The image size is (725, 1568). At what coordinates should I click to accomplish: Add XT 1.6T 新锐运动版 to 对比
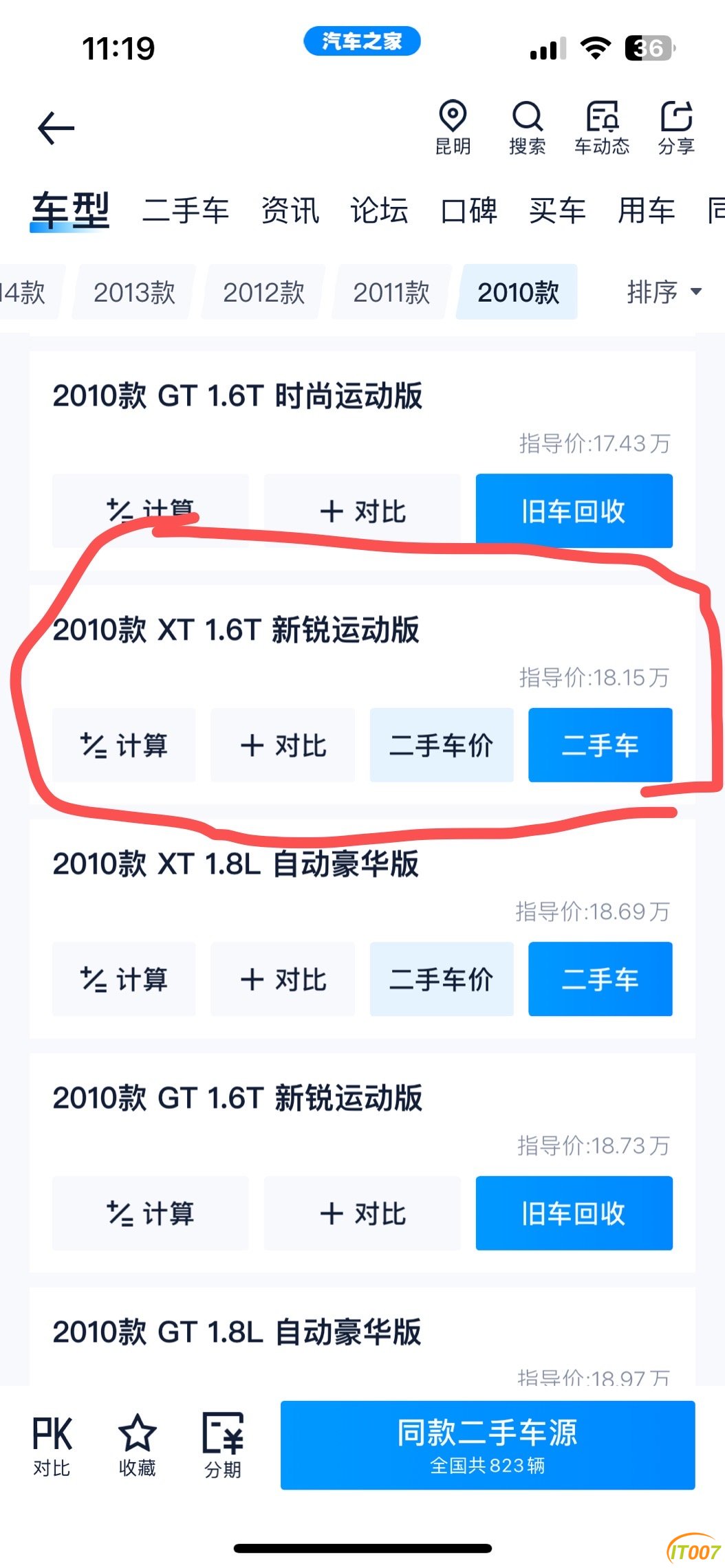(283, 745)
